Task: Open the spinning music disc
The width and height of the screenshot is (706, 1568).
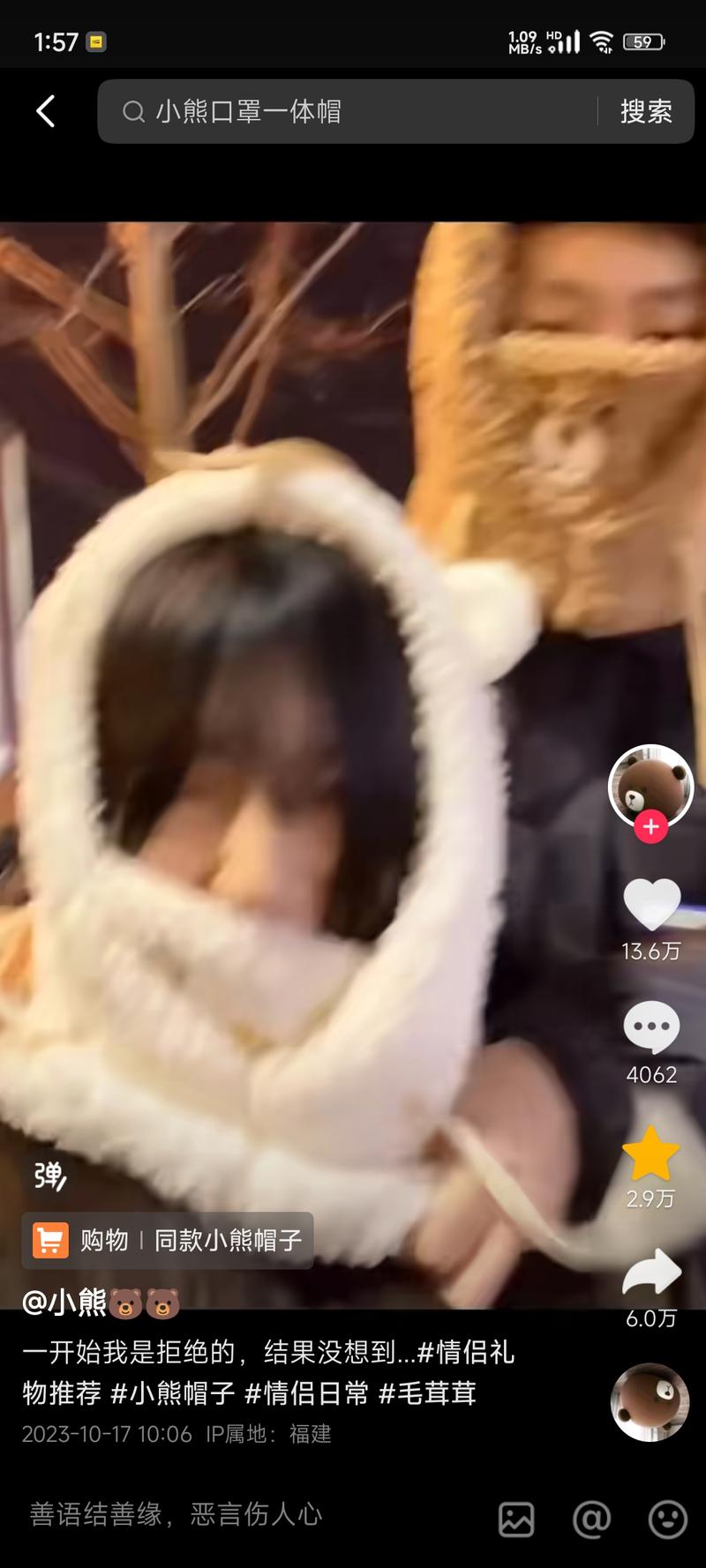Action: point(650,1402)
